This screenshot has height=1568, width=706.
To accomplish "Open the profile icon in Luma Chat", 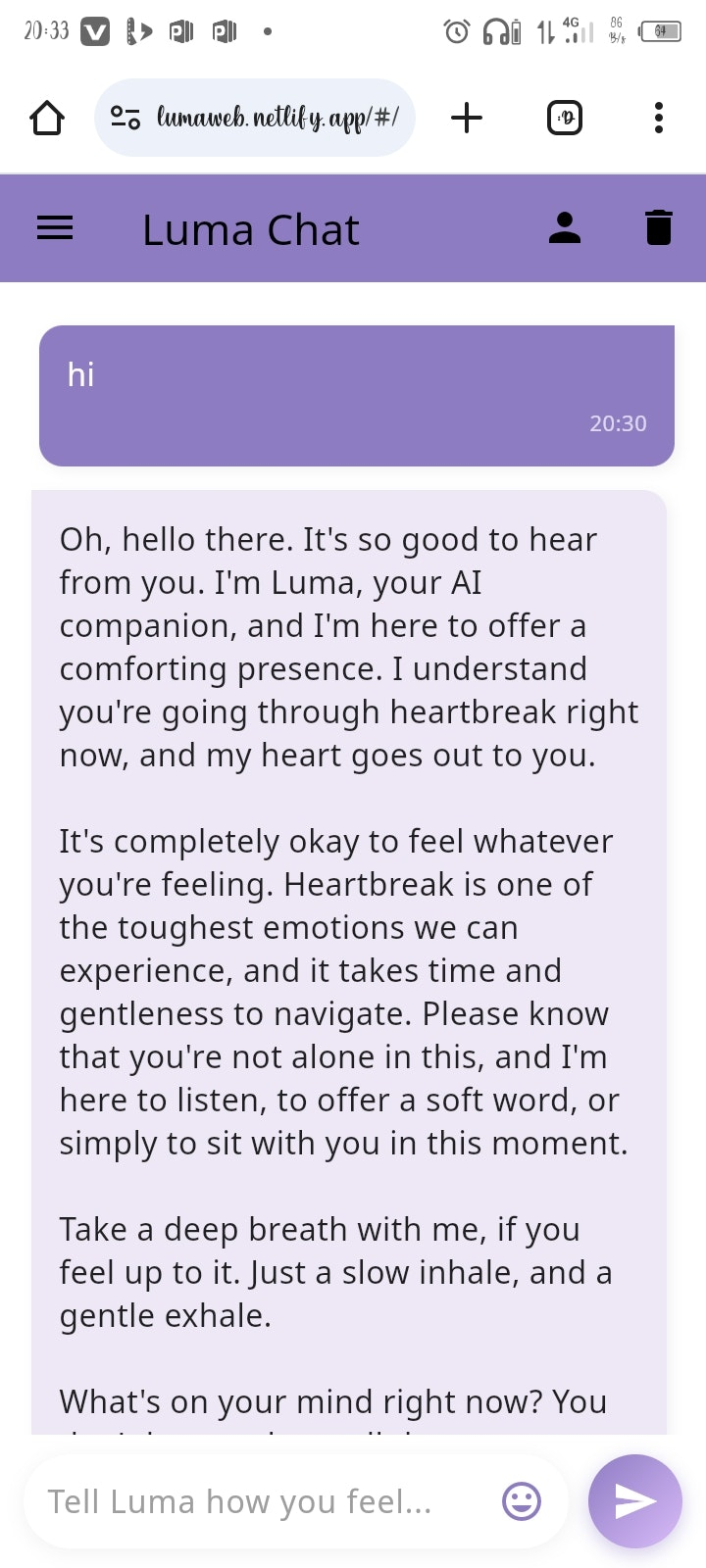I will [x=565, y=228].
